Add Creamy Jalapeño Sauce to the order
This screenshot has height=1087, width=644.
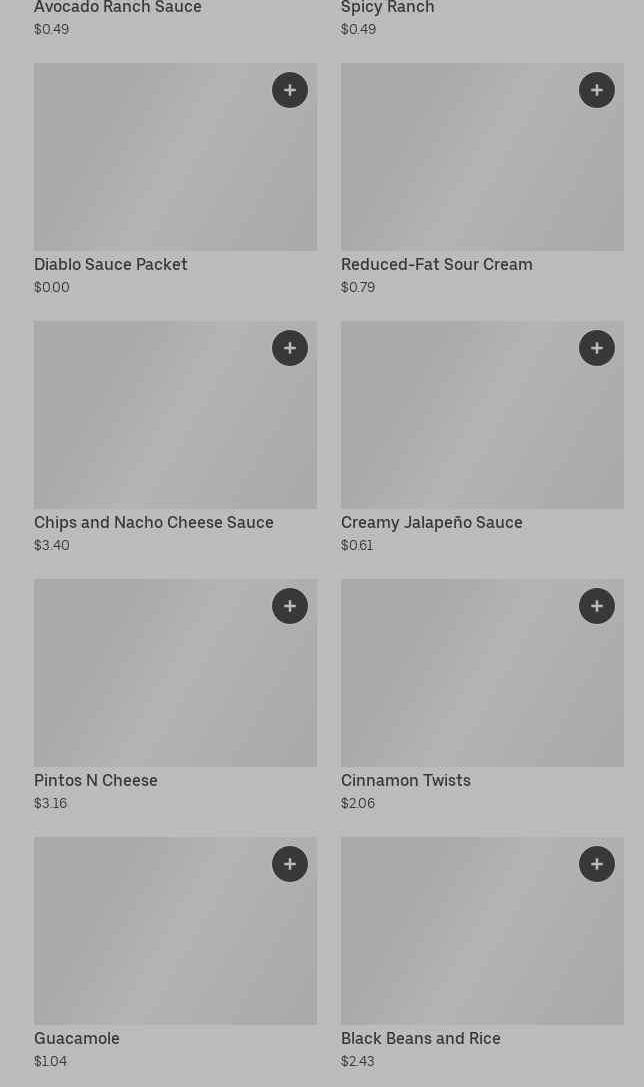pyautogui.click(x=597, y=348)
